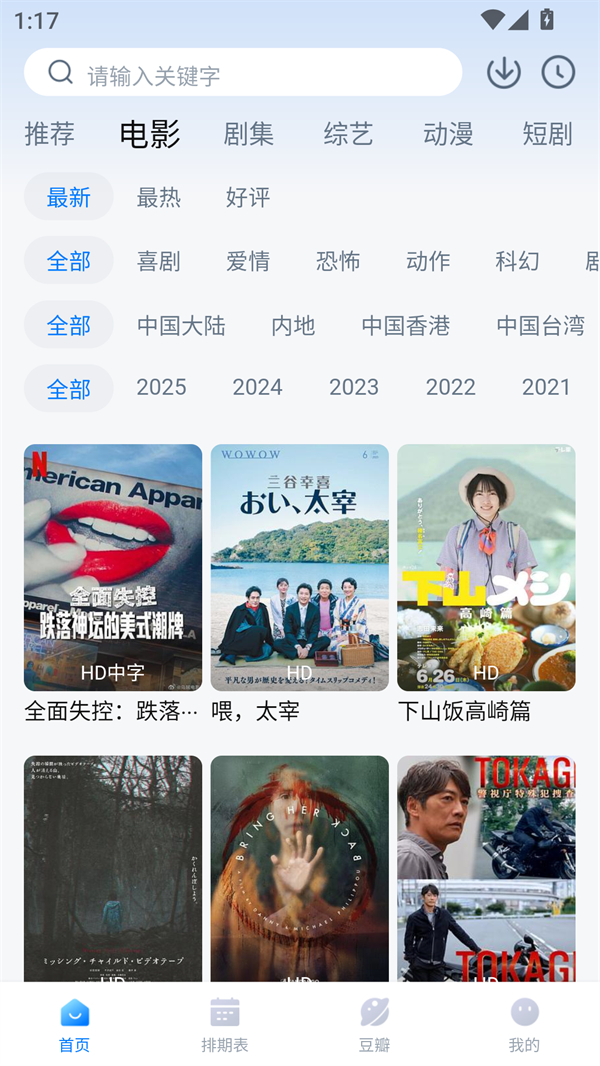The image size is (600, 1066).
Task: Open the movie 喂，太宰
Action: (x=299, y=568)
